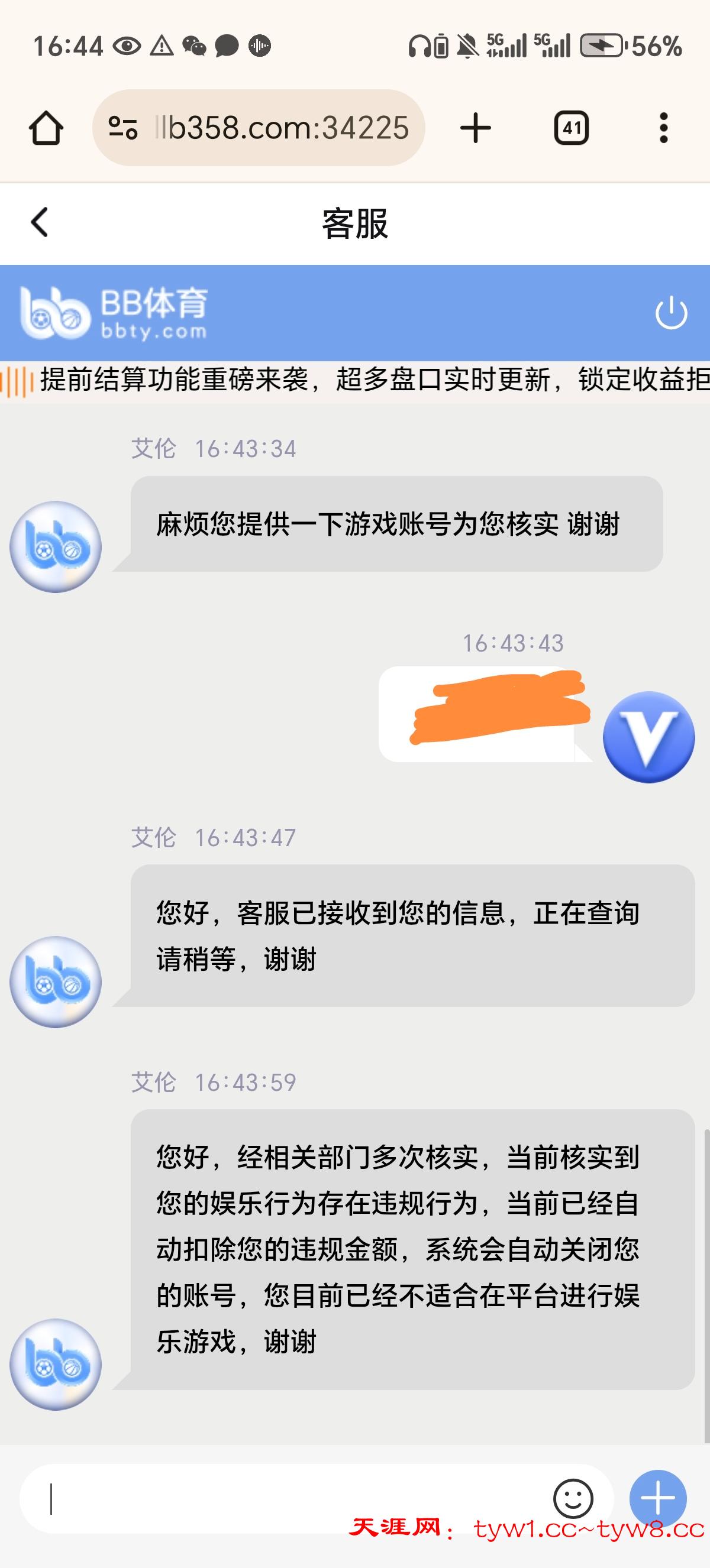710x1568 pixels.
Task: Open the browser overflow menu
Action: (x=664, y=128)
